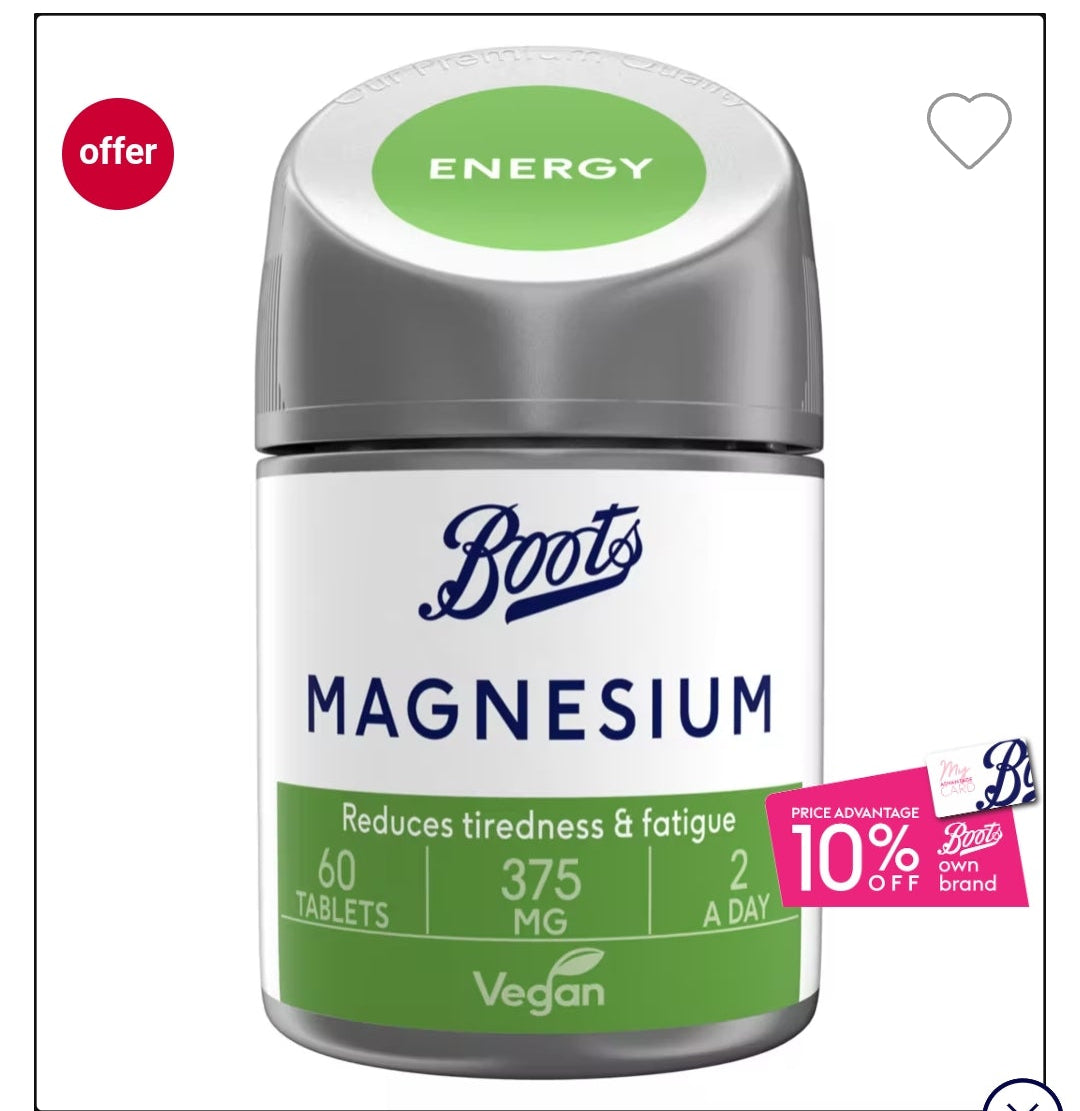The width and height of the screenshot is (1080, 1111).
Task: Dismiss the view with the circular X button
Action: tap(1021, 1103)
